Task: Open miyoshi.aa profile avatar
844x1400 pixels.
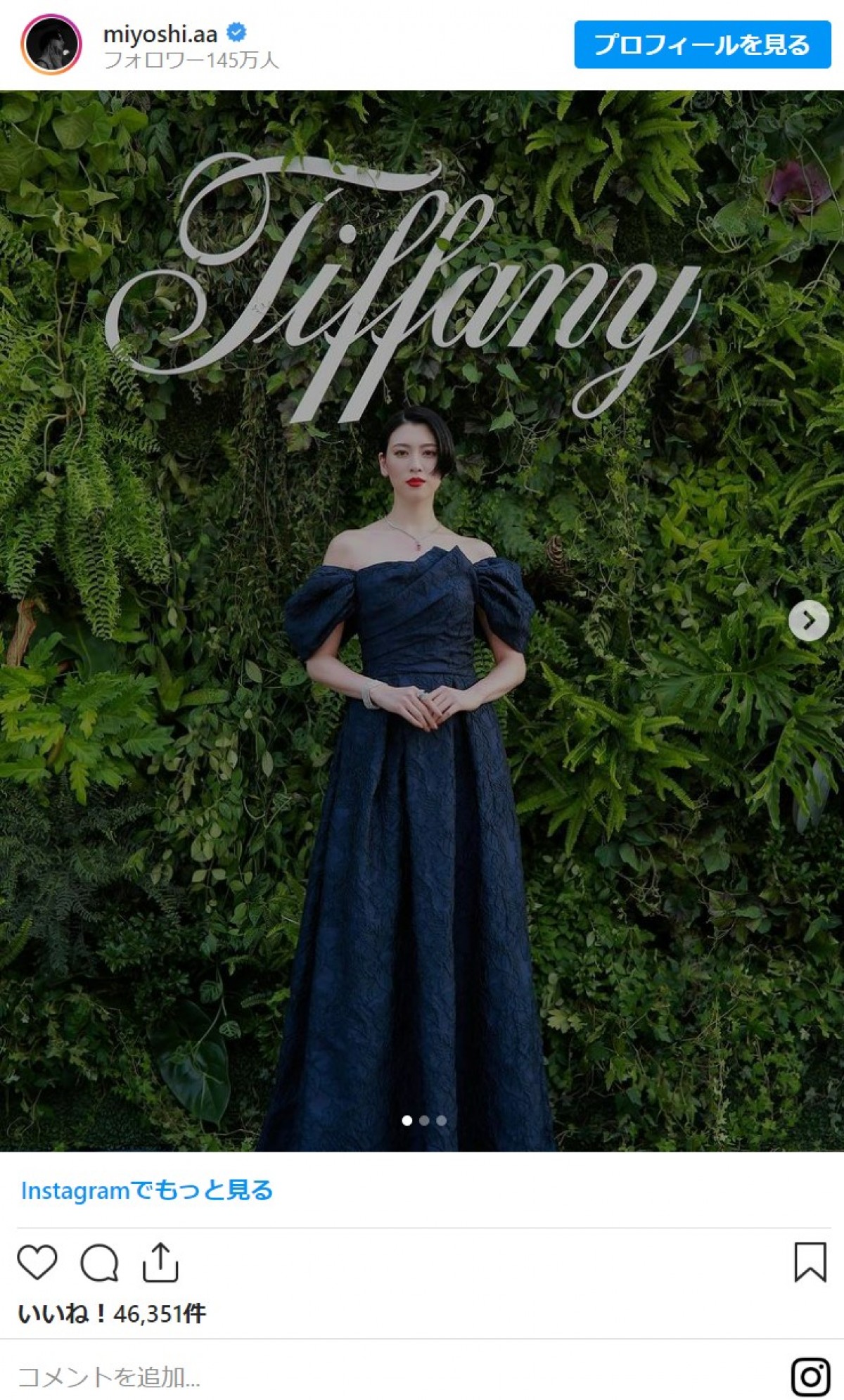Action: 51,44
